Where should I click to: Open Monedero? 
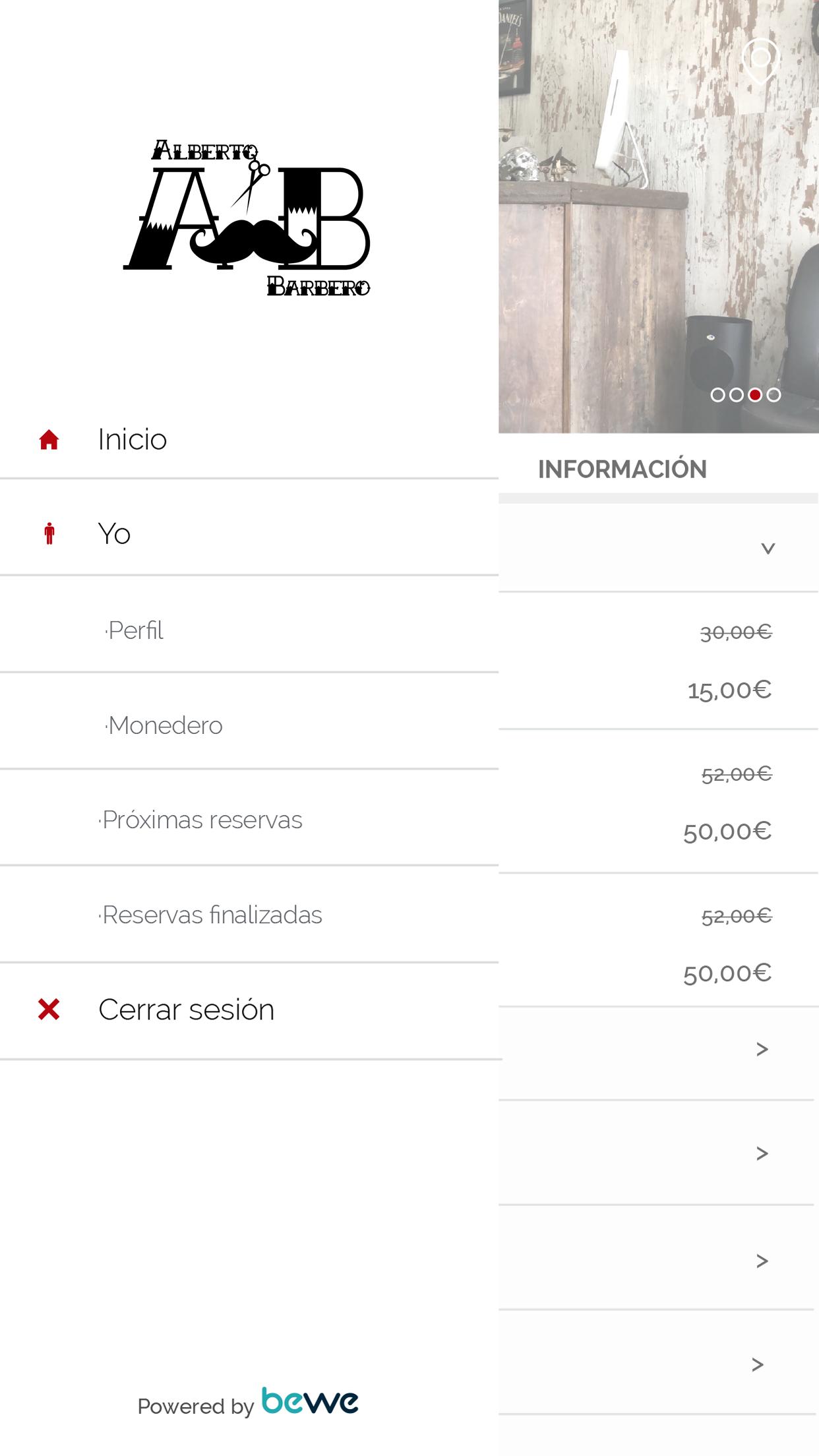click(164, 725)
